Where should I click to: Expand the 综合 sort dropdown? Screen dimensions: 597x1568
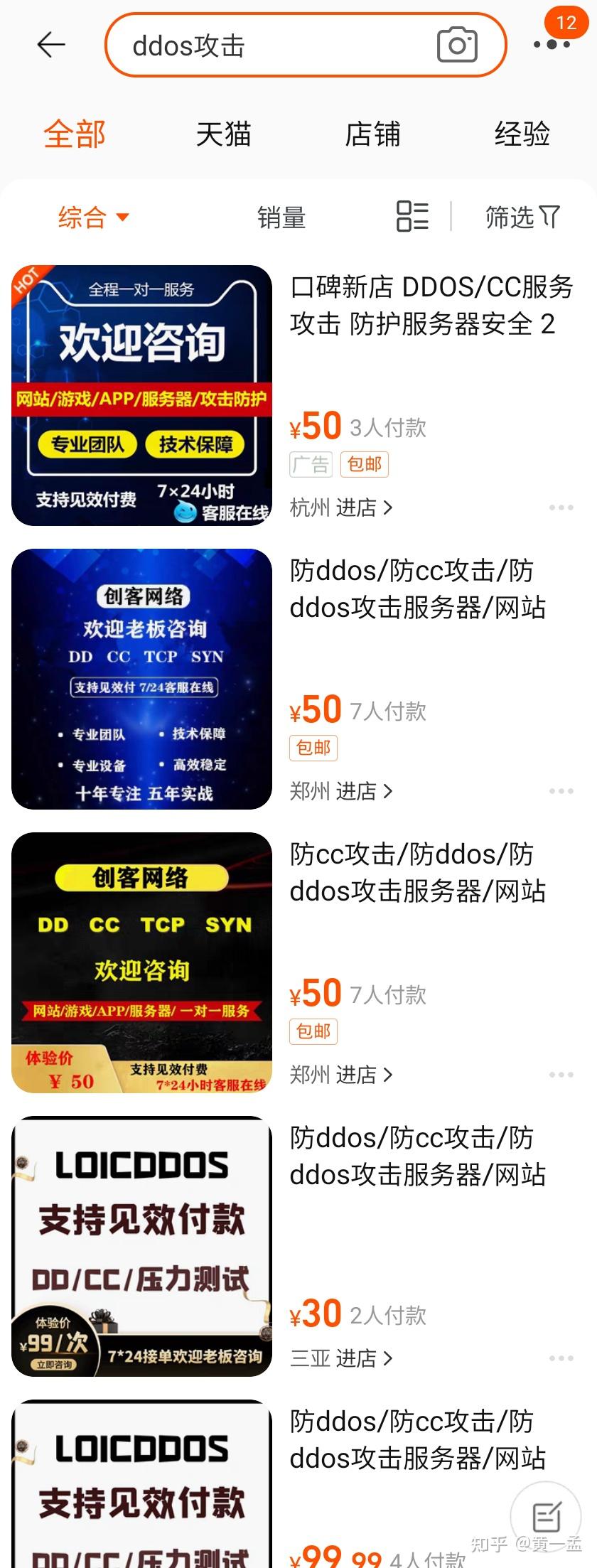coord(93,218)
